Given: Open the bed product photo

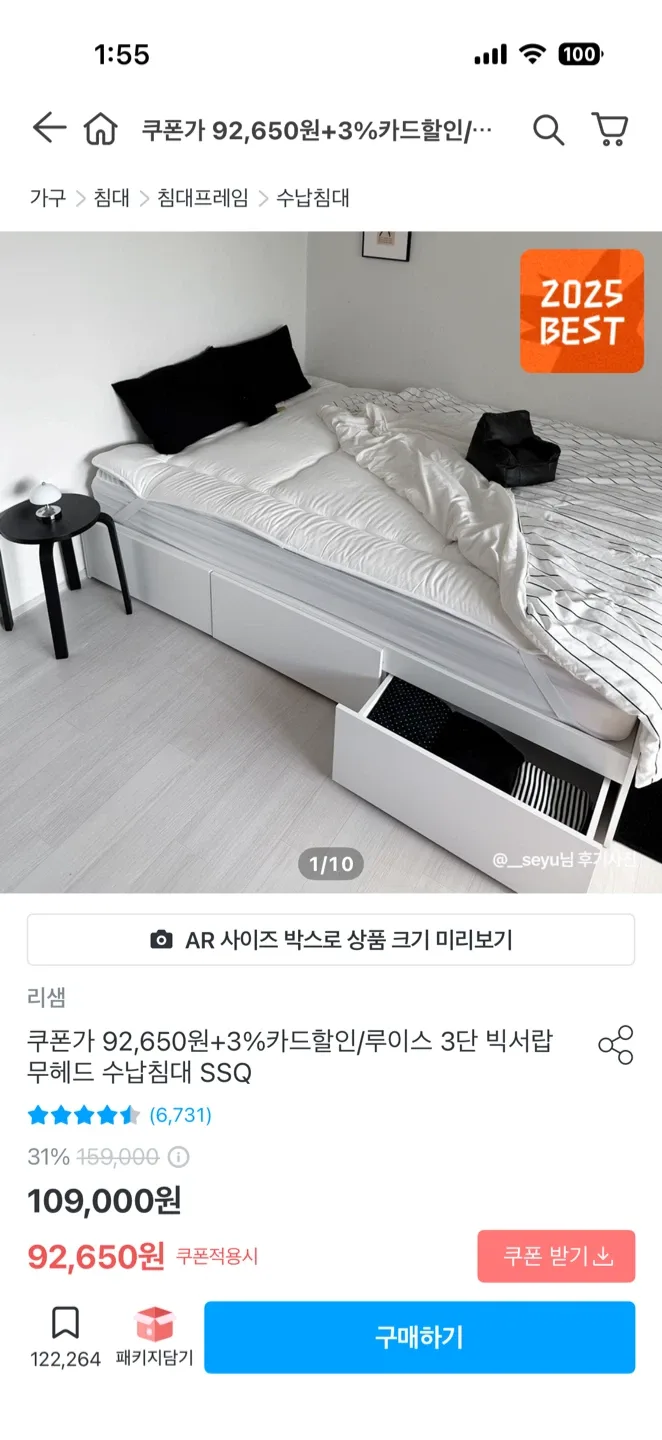Looking at the screenshot, I should coord(331,562).
